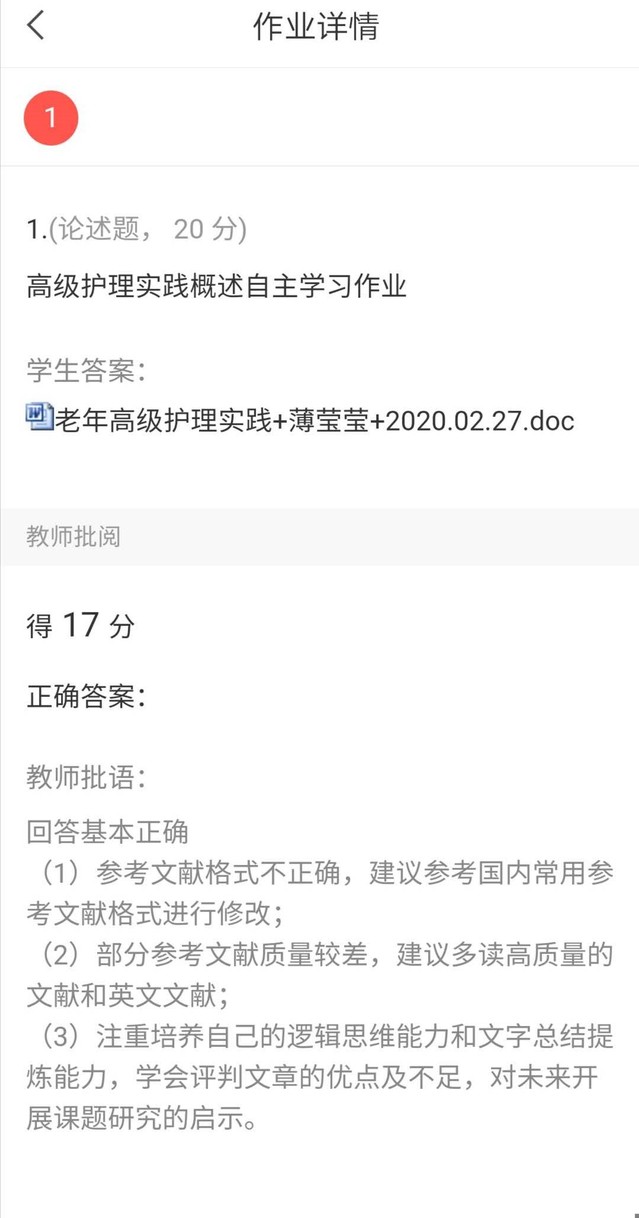Open the attached 老年高级护理实践 .doc file
639x1218 pixels.
tap(300, 419)
